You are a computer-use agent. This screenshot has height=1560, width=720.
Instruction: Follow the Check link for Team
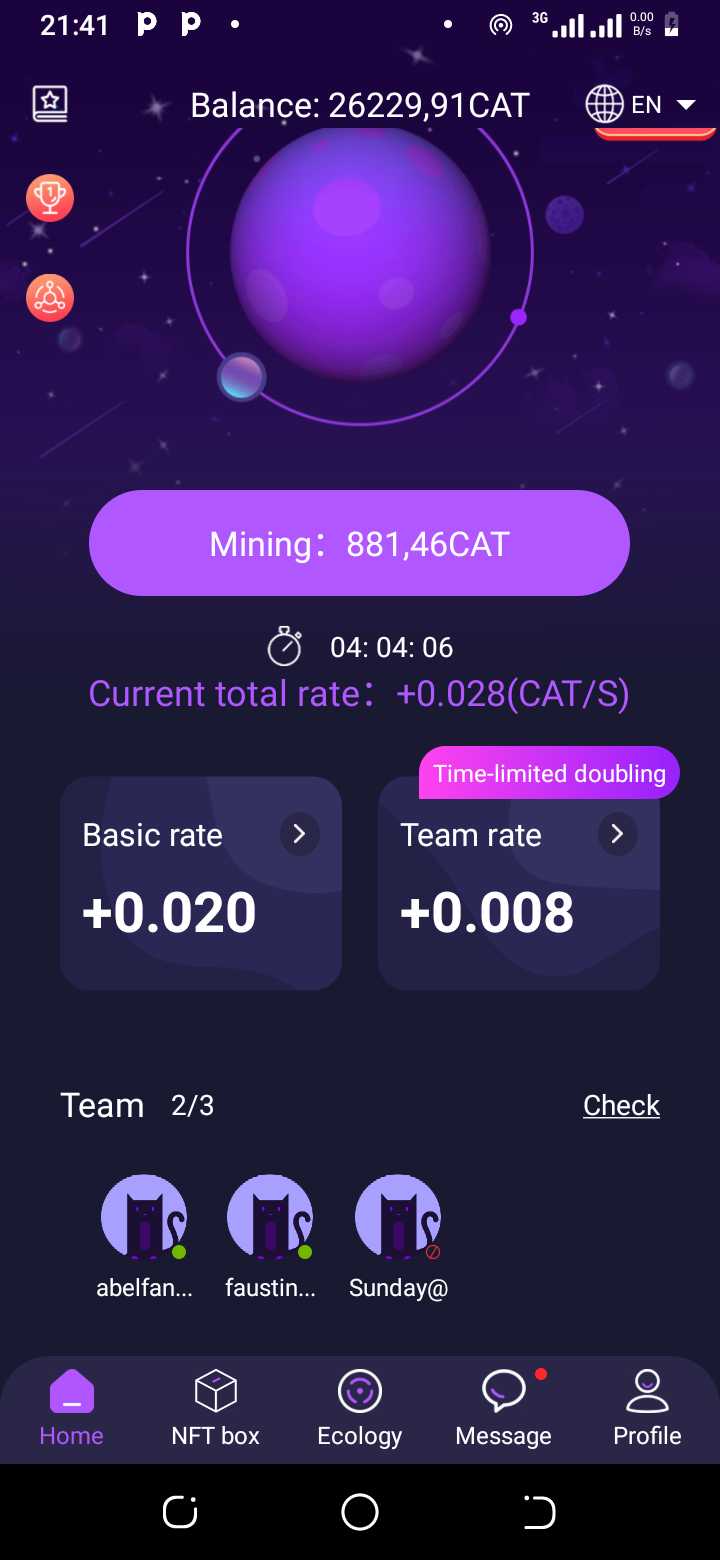621,1105
